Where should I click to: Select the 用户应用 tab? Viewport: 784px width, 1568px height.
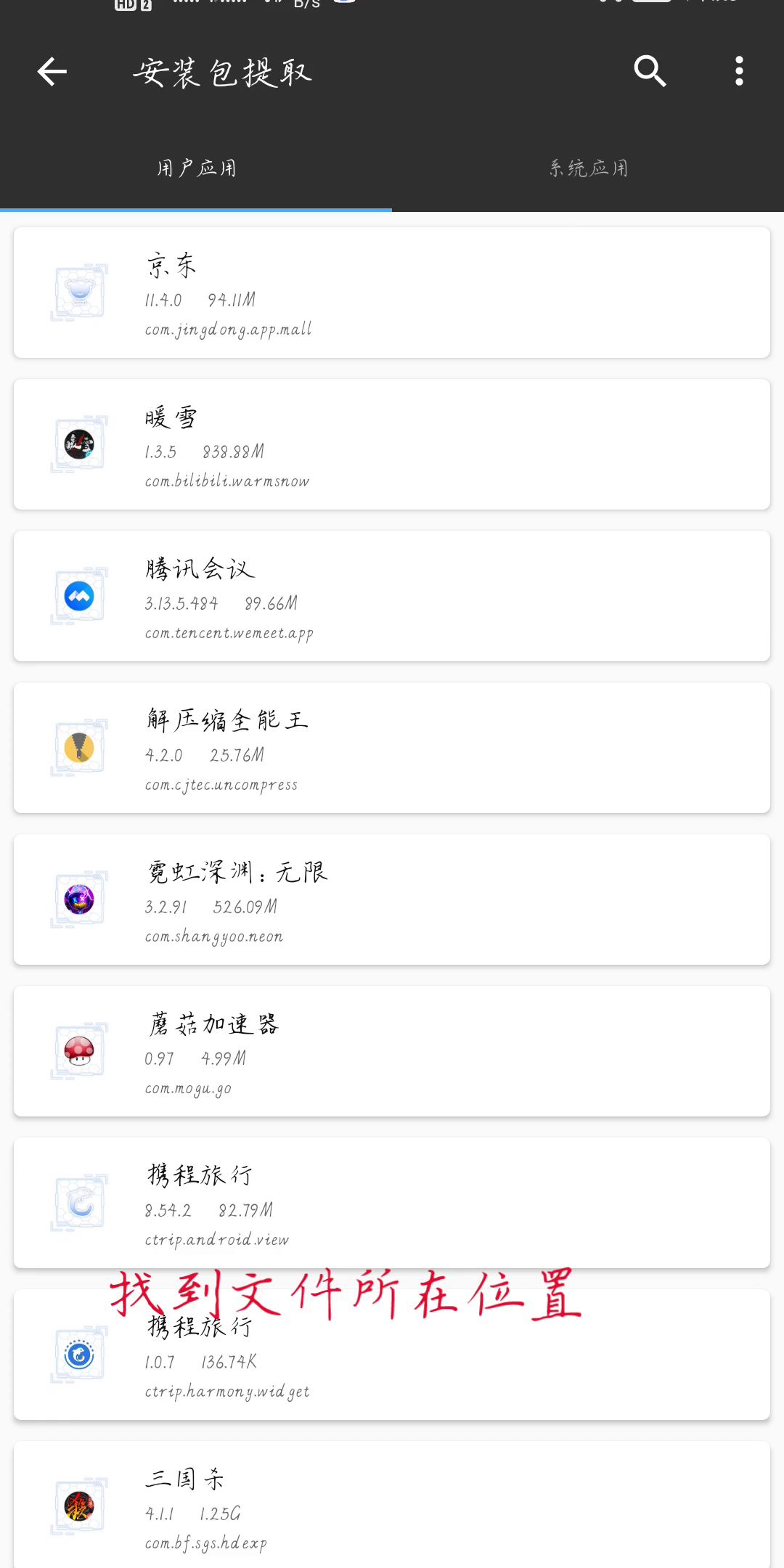tap(196, 168)
